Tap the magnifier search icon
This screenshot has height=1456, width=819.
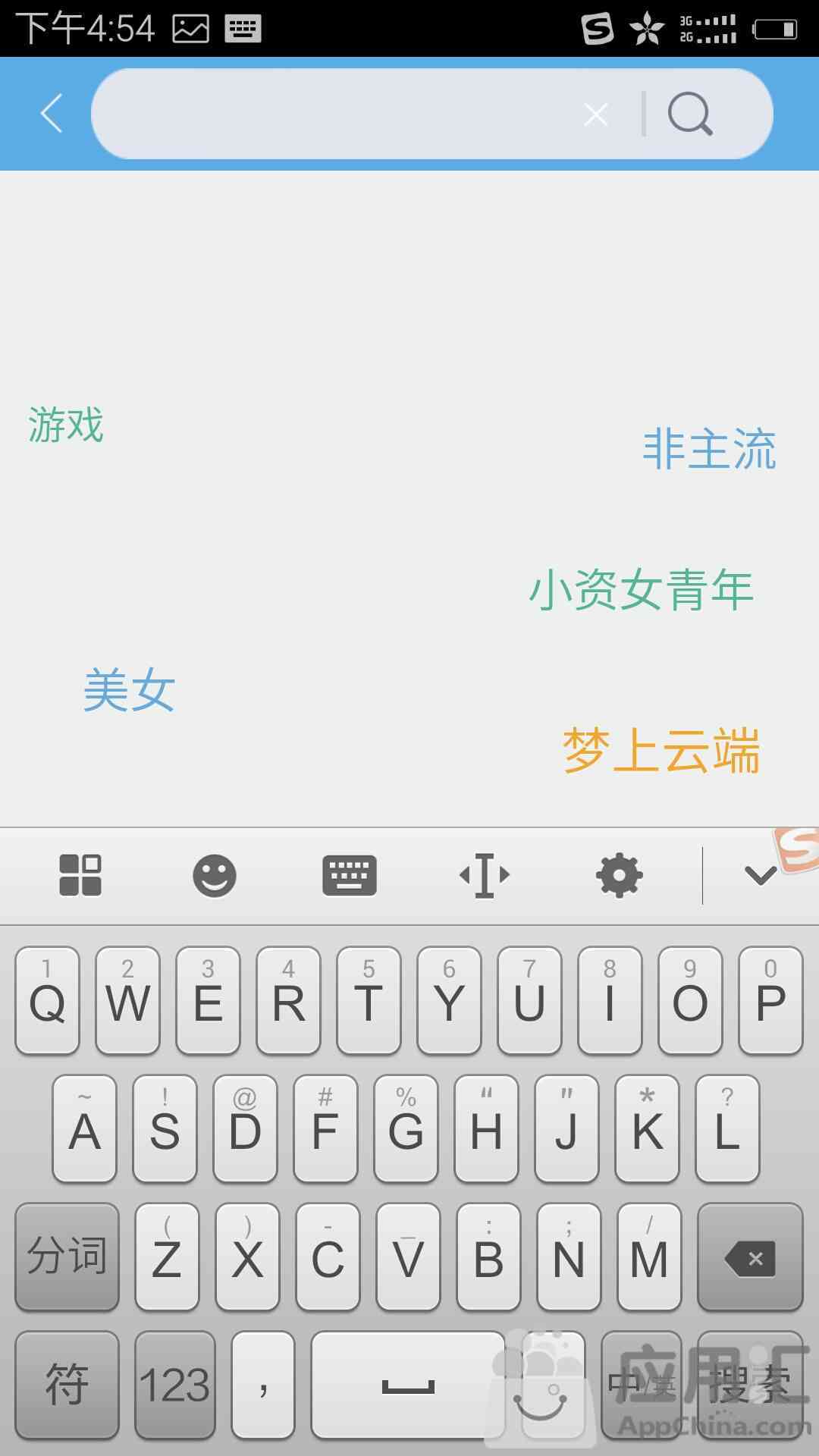(x=690, y=114)
